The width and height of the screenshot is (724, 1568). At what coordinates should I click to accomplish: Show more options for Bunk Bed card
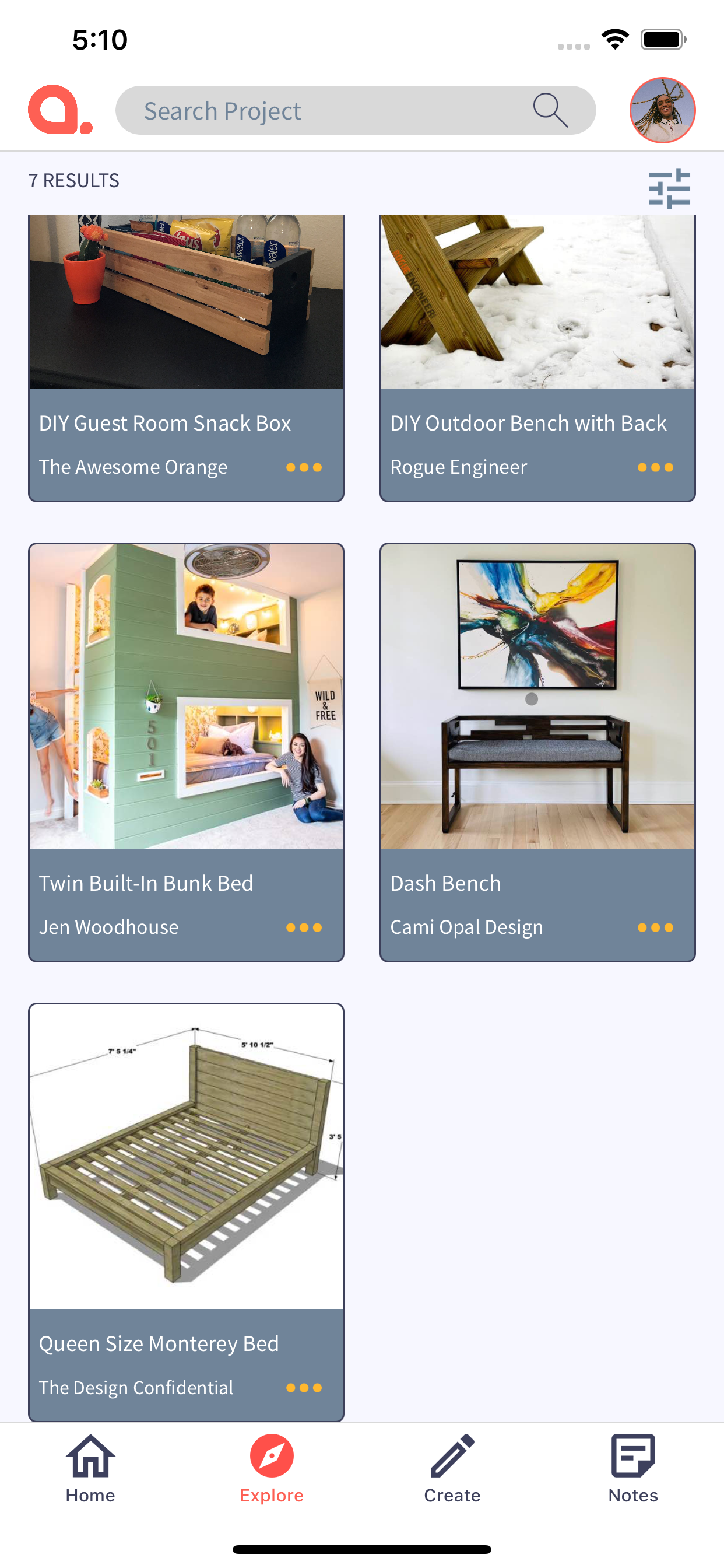pos(304,928)
